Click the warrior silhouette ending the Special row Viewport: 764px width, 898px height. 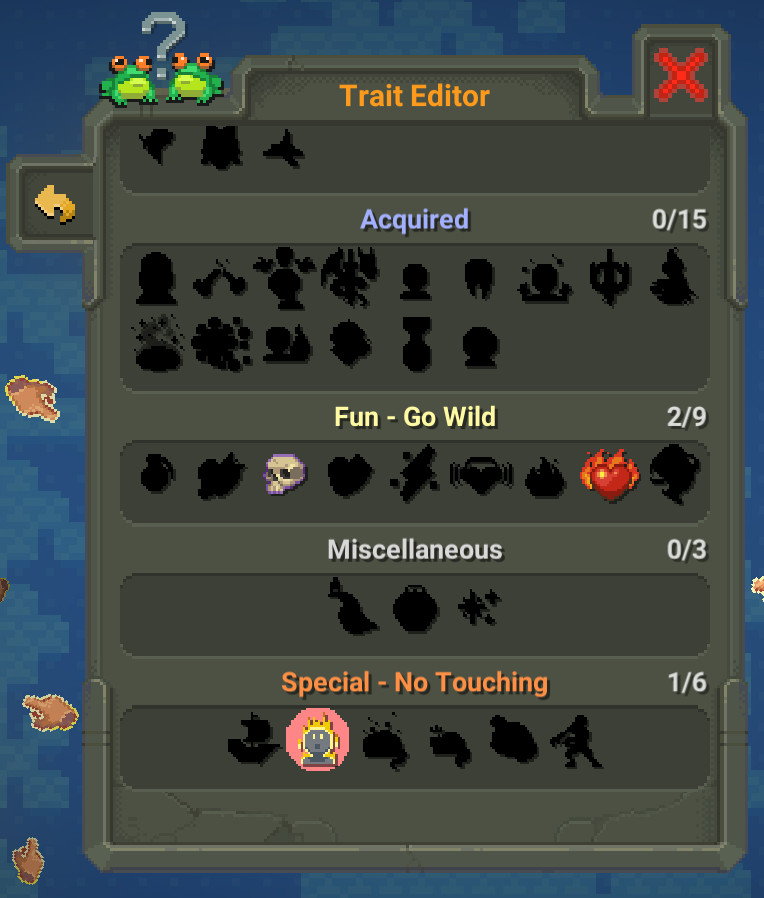click(x=575, y=740)
